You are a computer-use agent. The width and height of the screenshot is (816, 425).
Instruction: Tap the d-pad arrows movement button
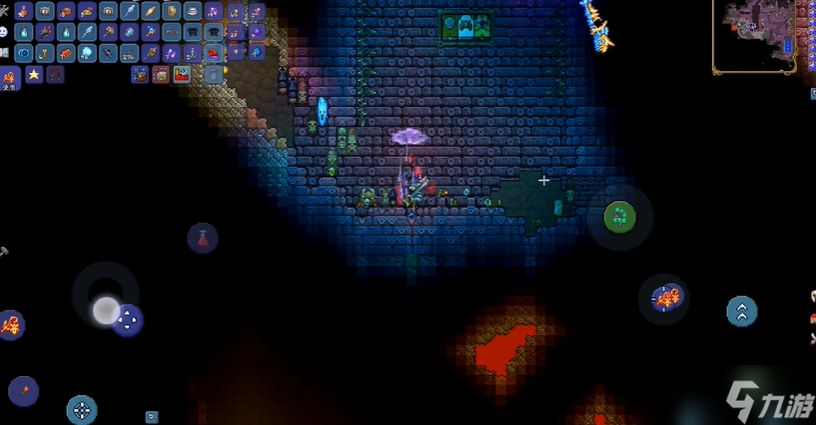(128, 320)
